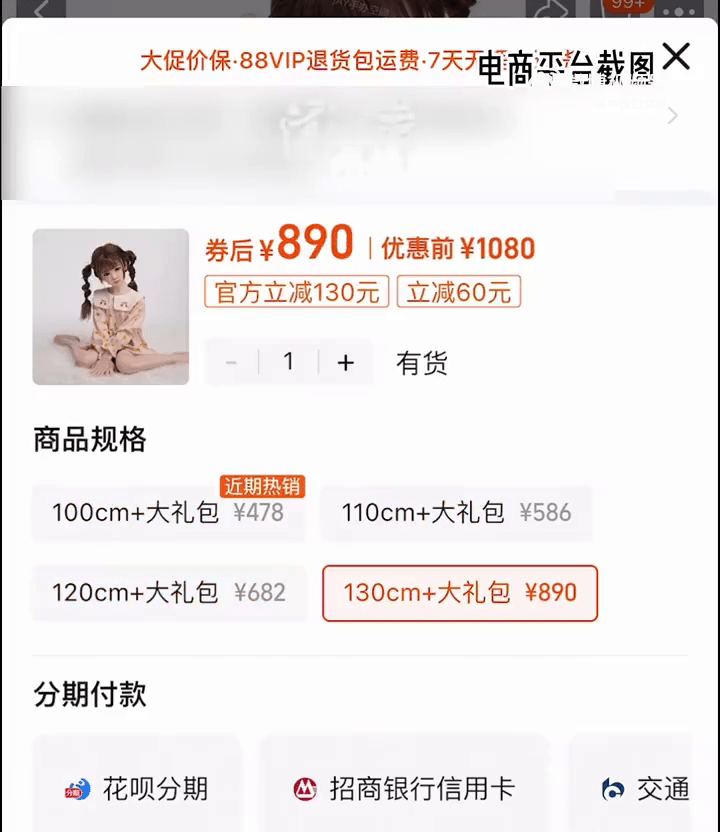The image size is (720, 832).
Task: Select the 120cm+大礼包 spec option
Action: (x=169, y=593)
